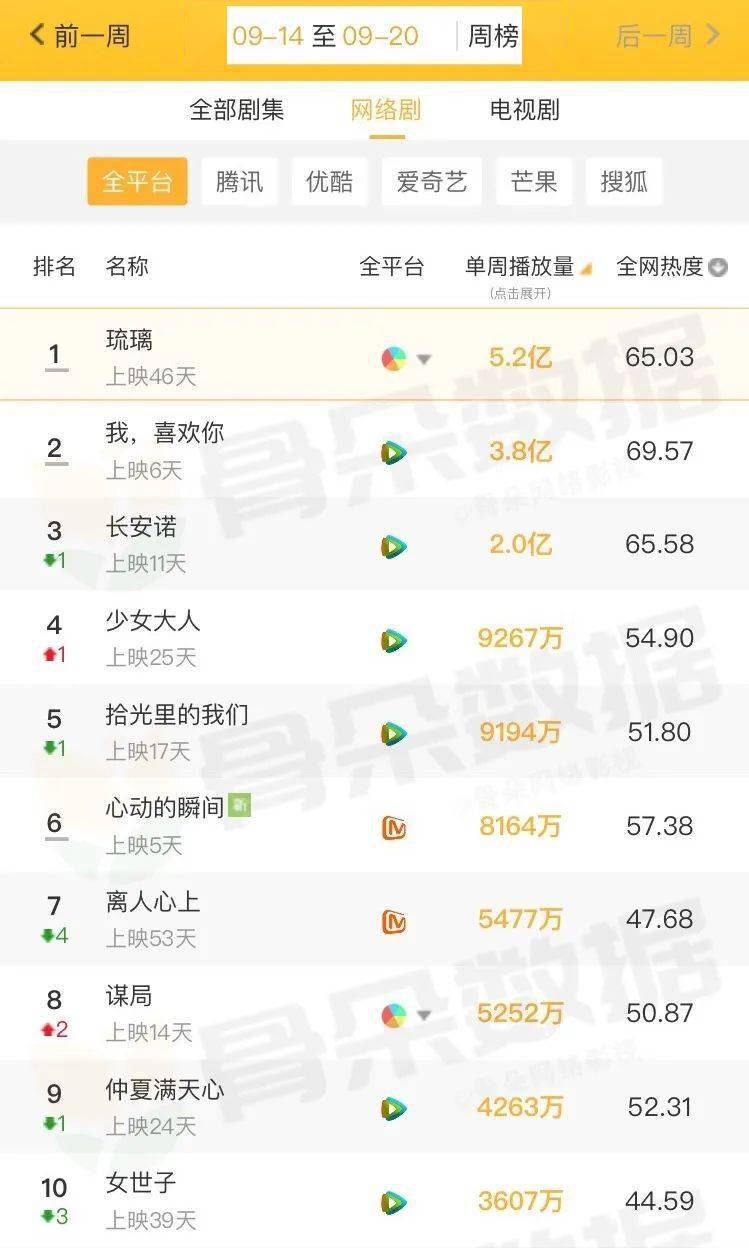Open the 周榜 ranking type selector
Screen dimensions: 749x1248
[493, 37]
